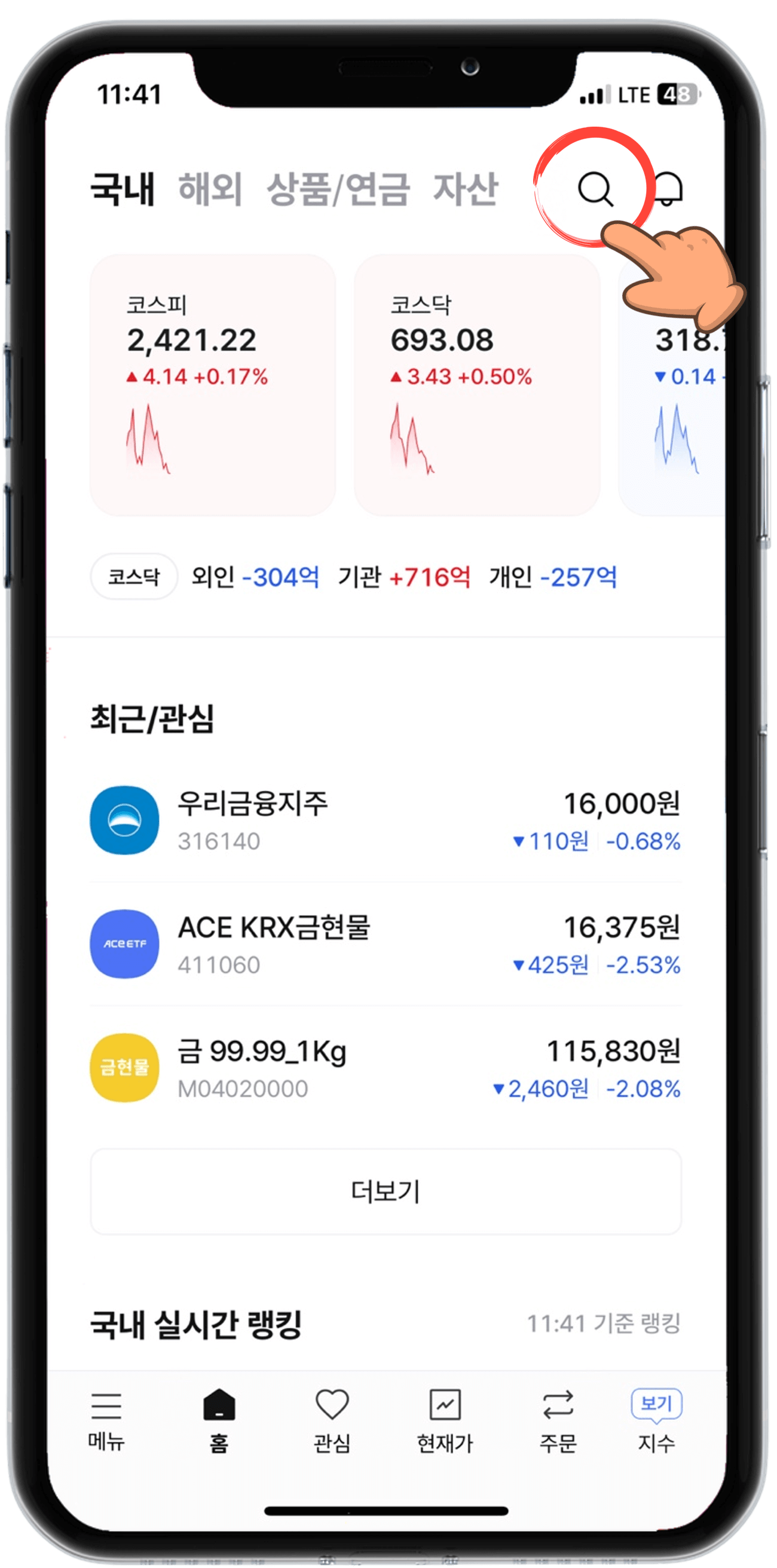Toggle the 코스닥 investor filter pill
The height and width of the screenshot is (1568, 777).
pos(133,577)
